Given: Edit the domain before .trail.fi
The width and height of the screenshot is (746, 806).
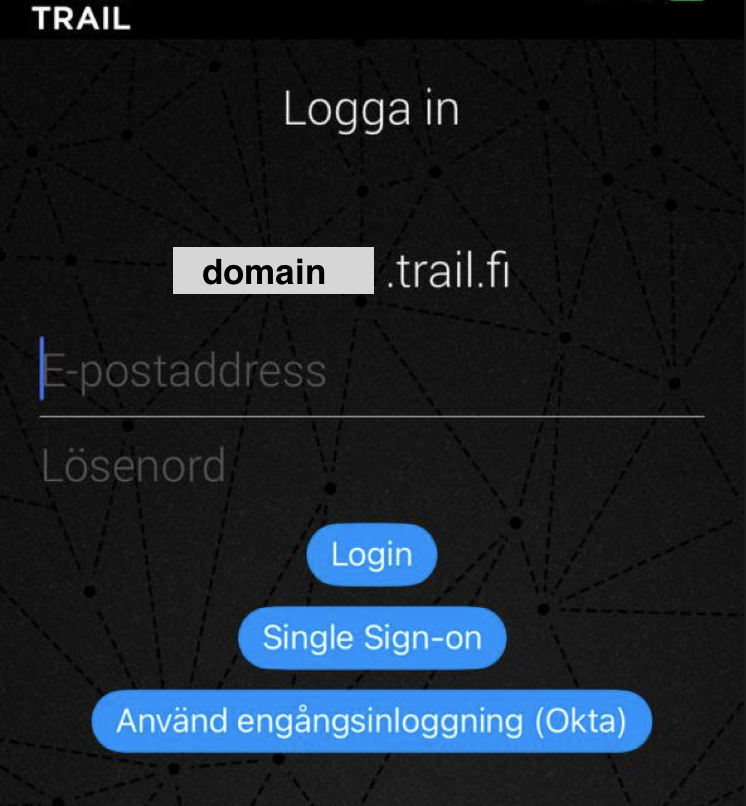Looking at the screenshot, I should 273,271.
